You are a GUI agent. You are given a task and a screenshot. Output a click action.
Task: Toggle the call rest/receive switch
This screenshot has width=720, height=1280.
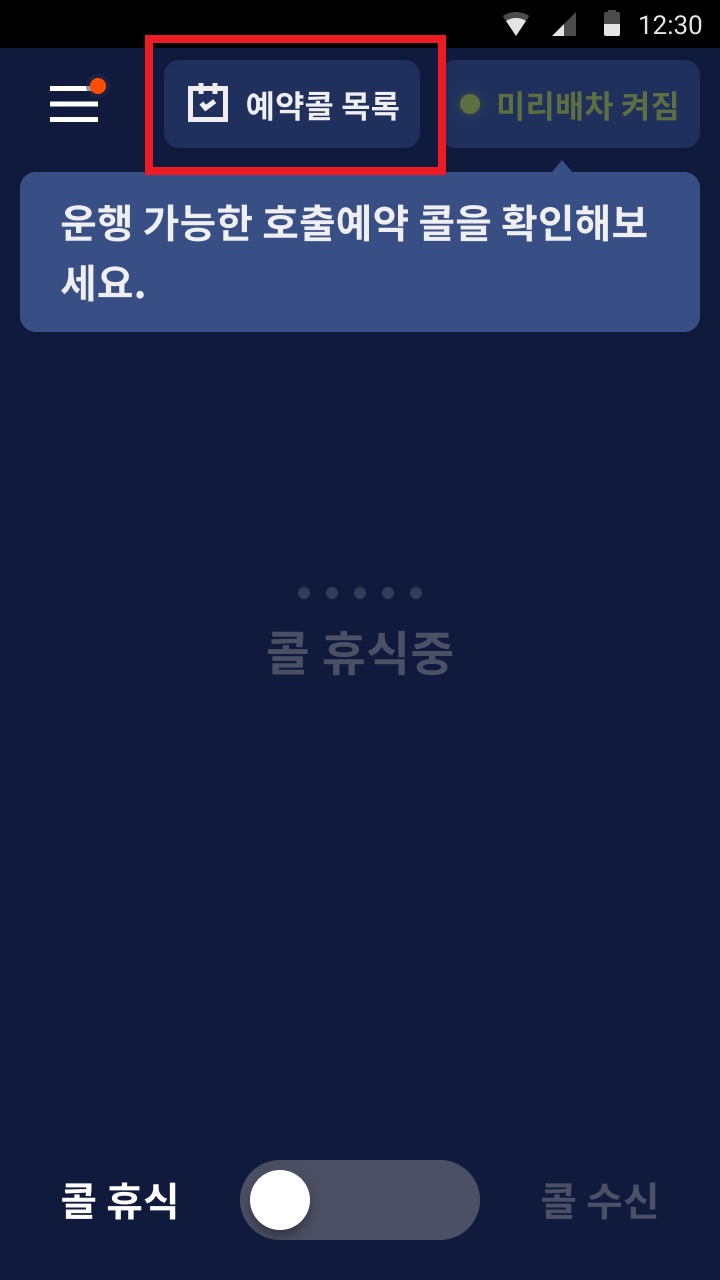360,1200
